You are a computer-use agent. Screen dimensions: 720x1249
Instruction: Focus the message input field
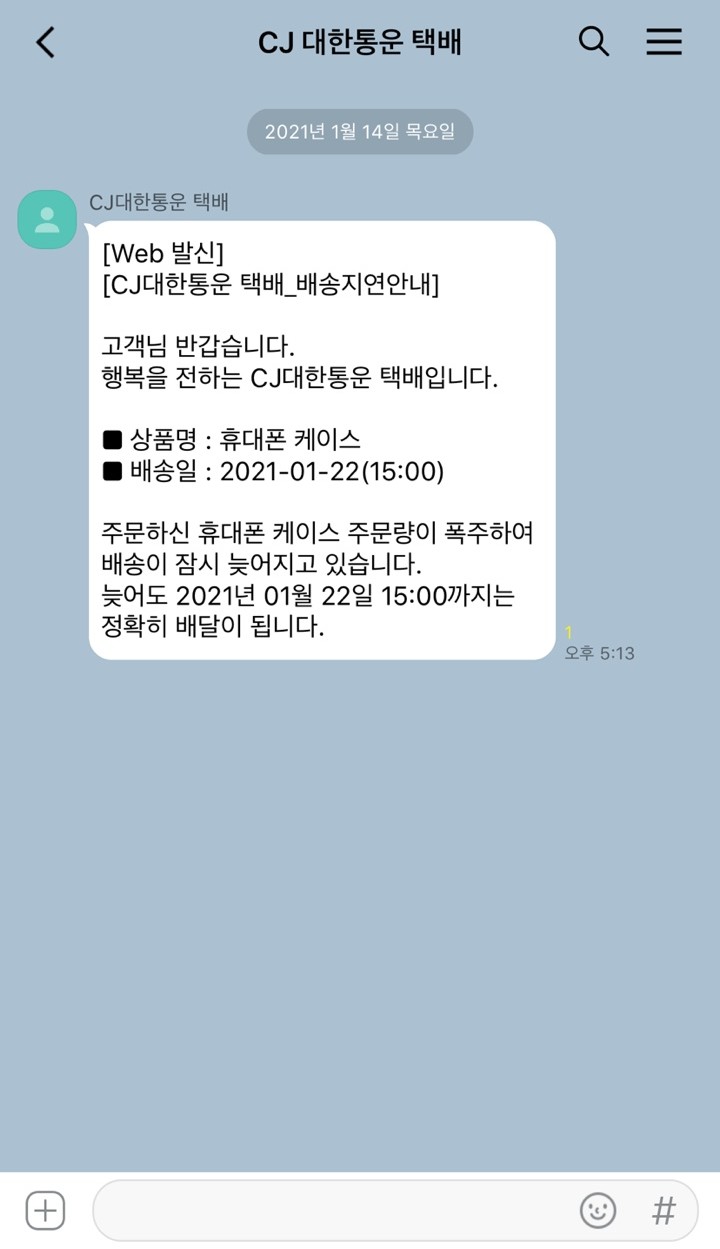pos(330,1210)
